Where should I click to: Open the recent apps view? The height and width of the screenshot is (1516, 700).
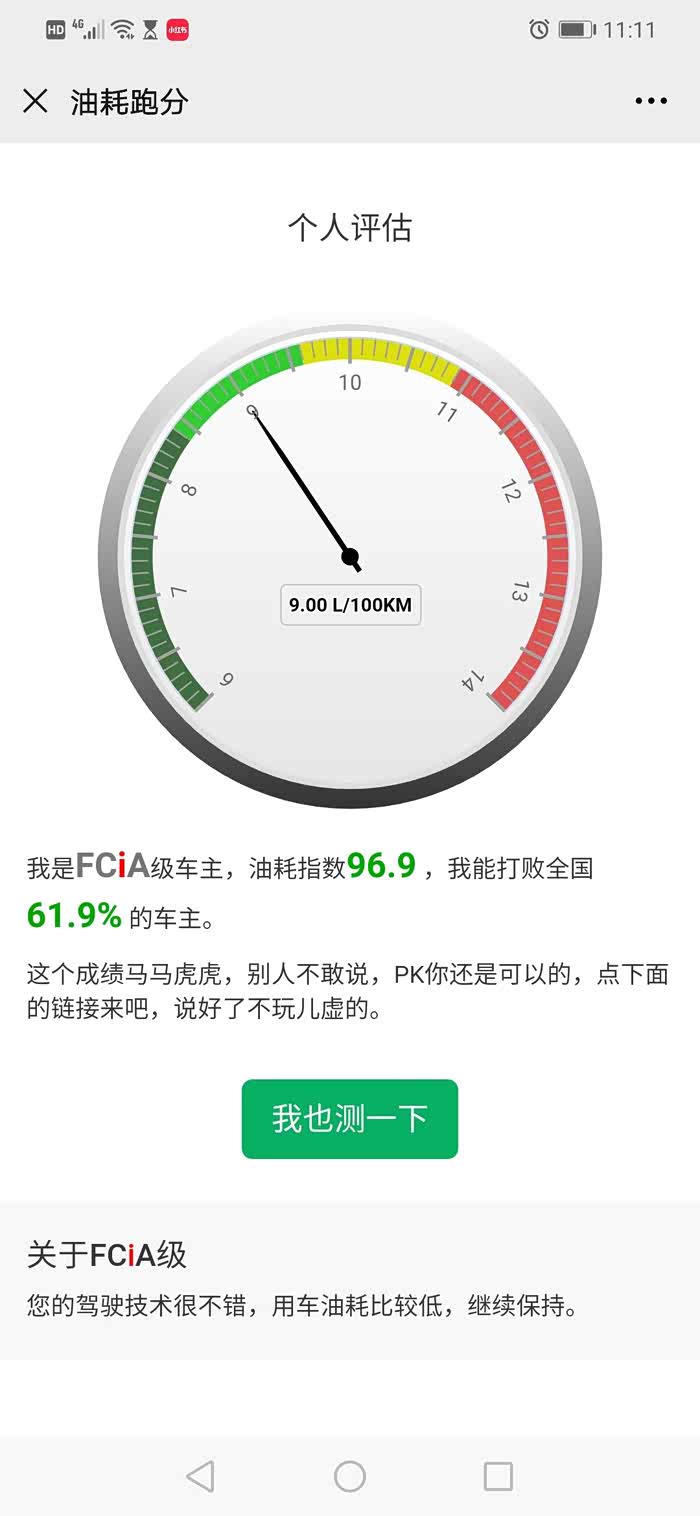498,1476
